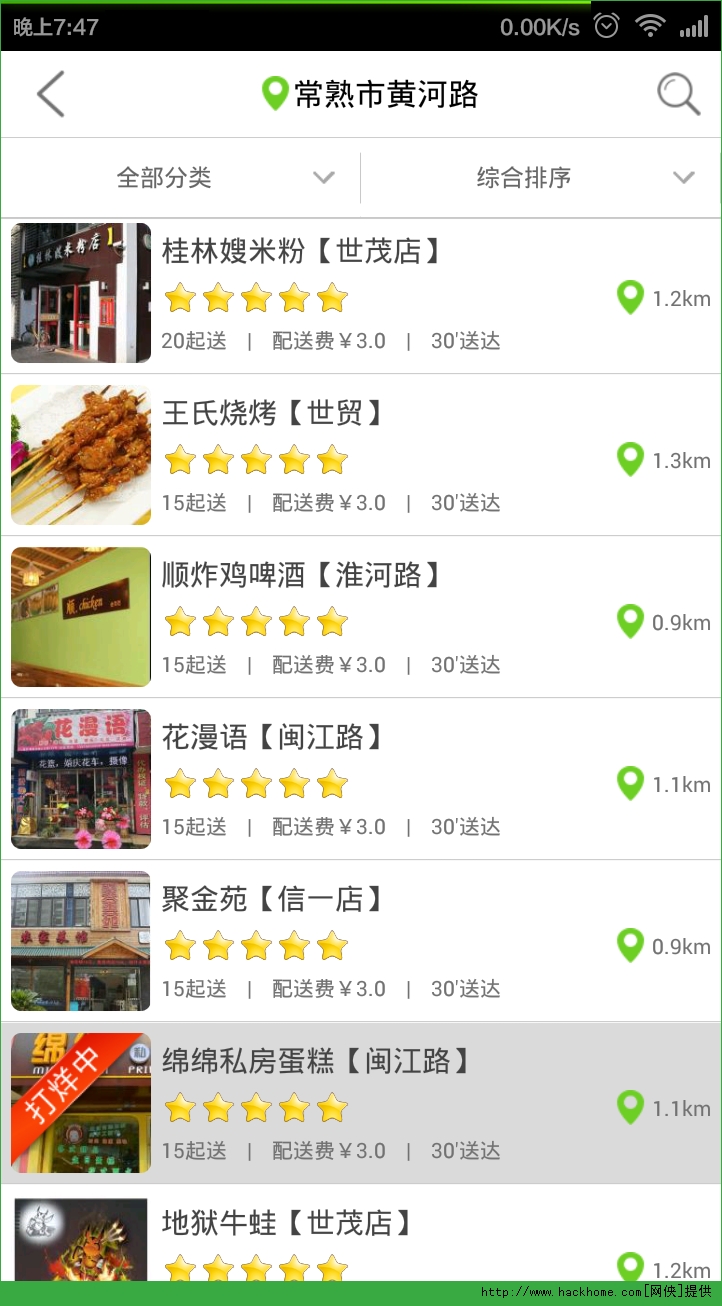Select 顺炸鸡啤酒【淮河路】 from the list
Image resolution: width=722 pixels, height=1306 pixels.
[360, 618]
